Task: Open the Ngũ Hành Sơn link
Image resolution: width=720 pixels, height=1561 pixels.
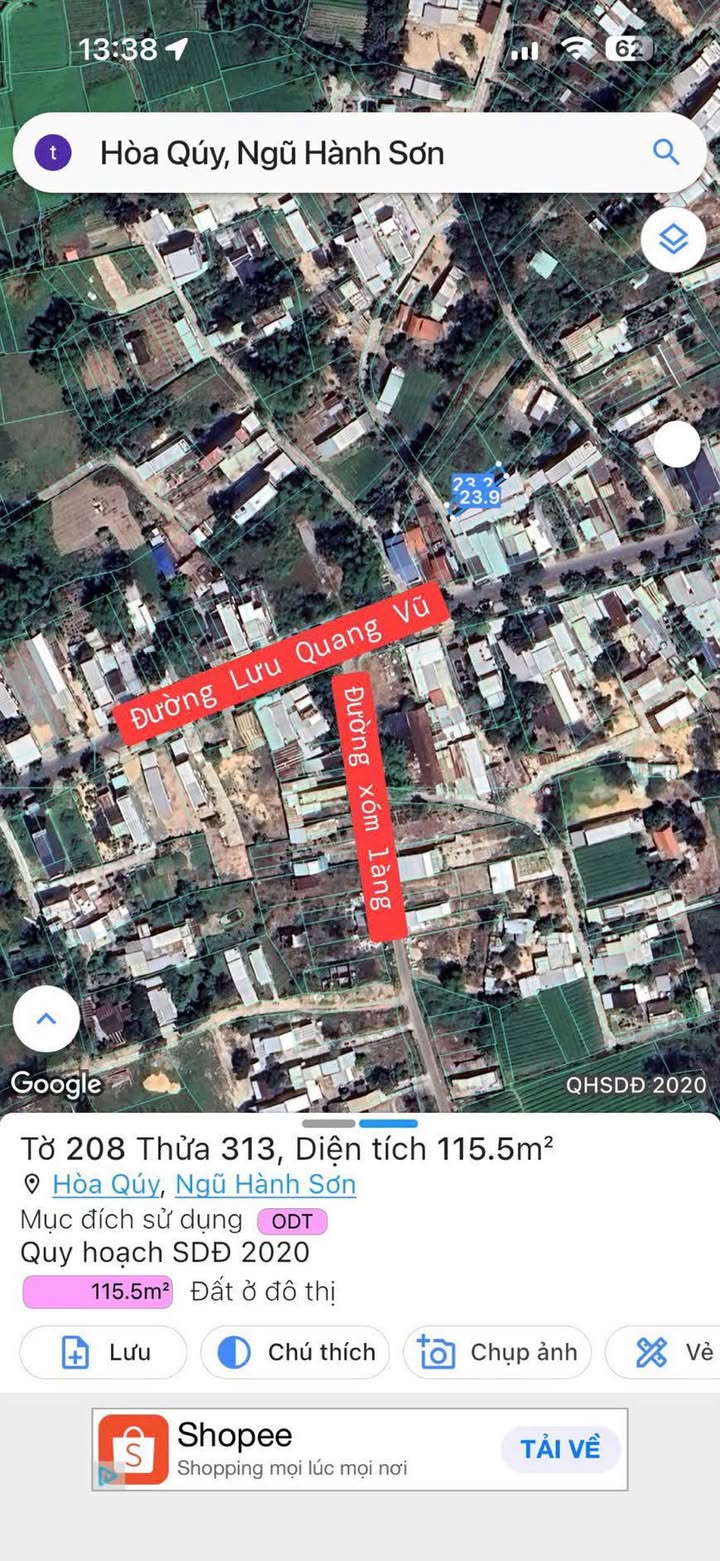Action: tap(265, 1185)
